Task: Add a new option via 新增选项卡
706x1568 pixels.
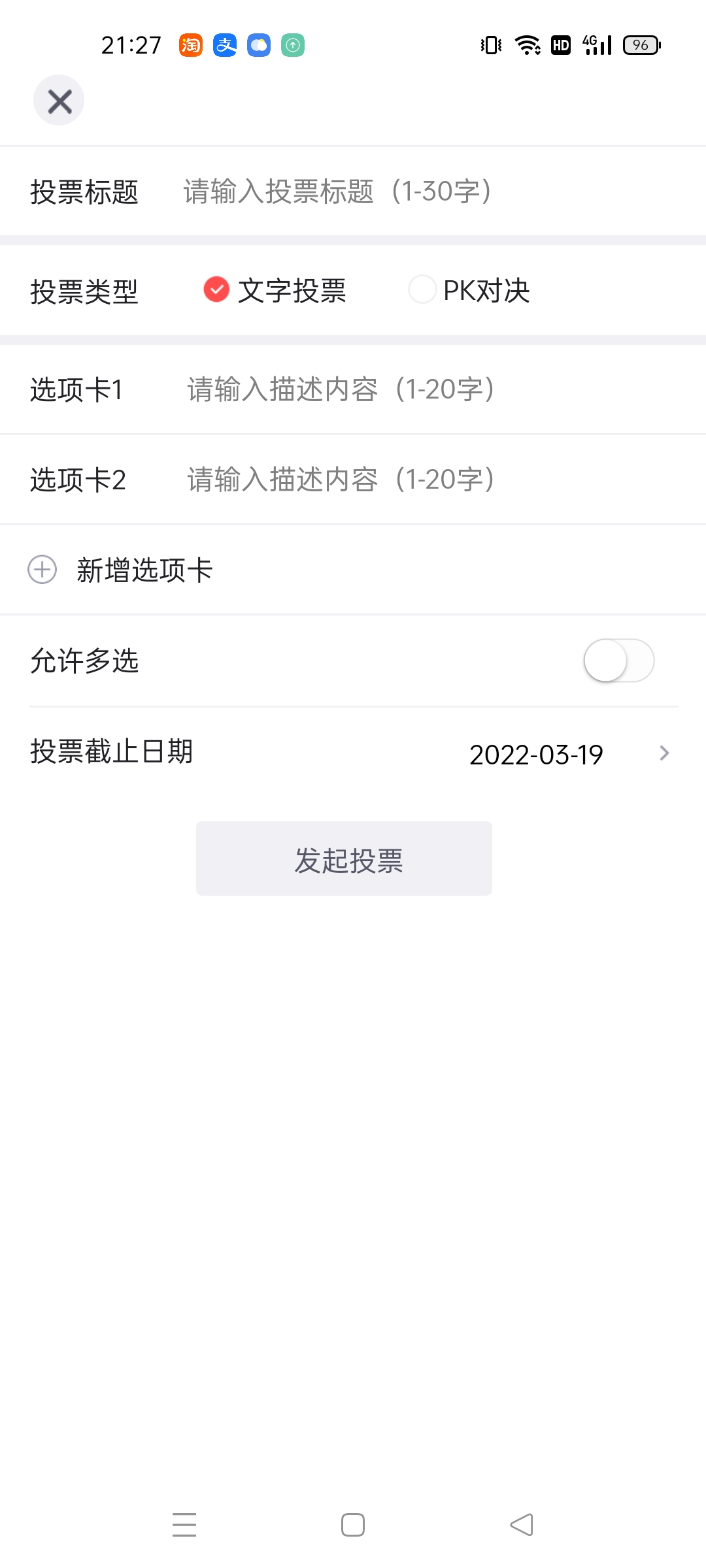Action: tap(121, 570)
